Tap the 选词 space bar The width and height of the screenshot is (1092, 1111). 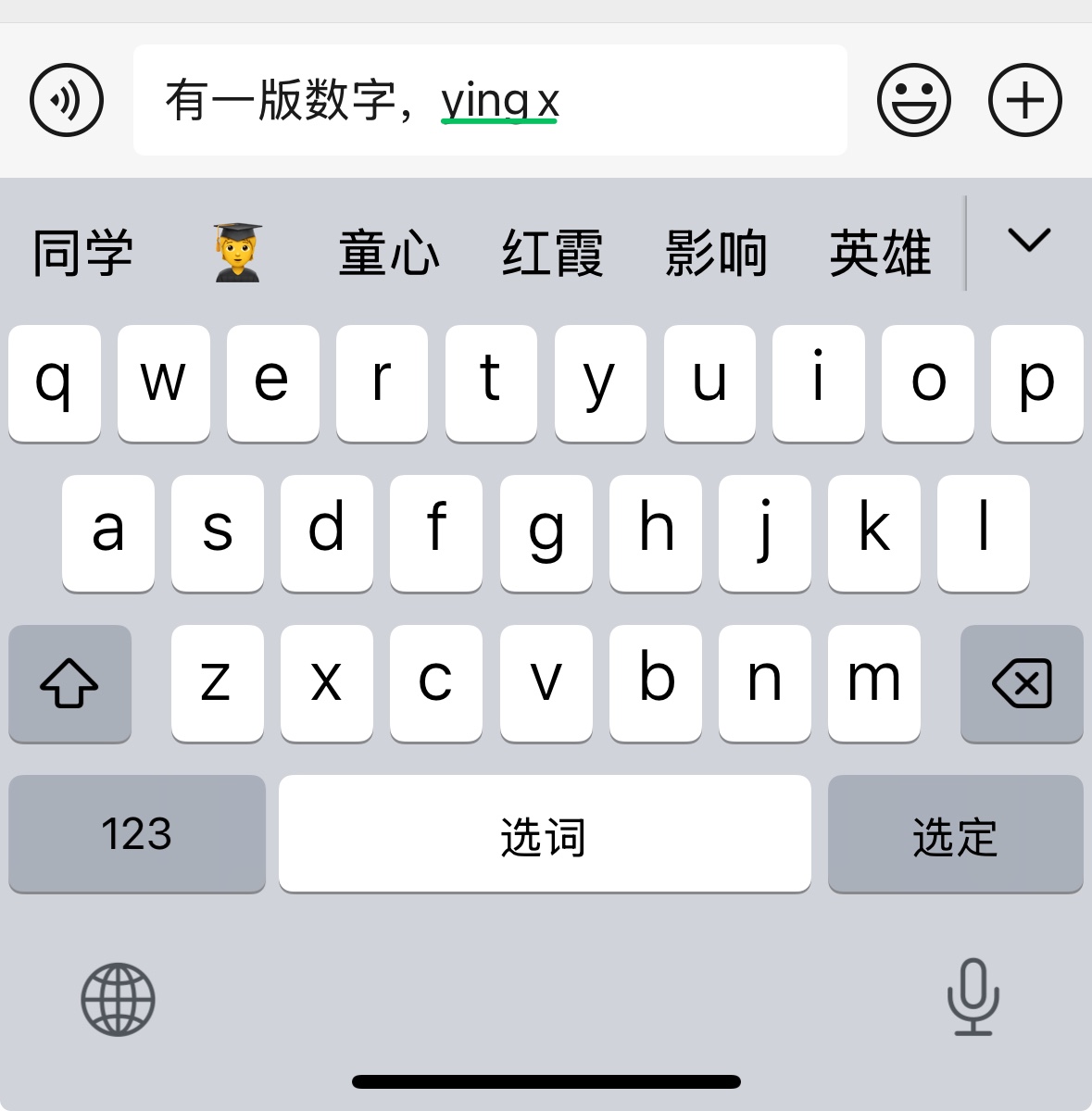(x=545, y=834)
